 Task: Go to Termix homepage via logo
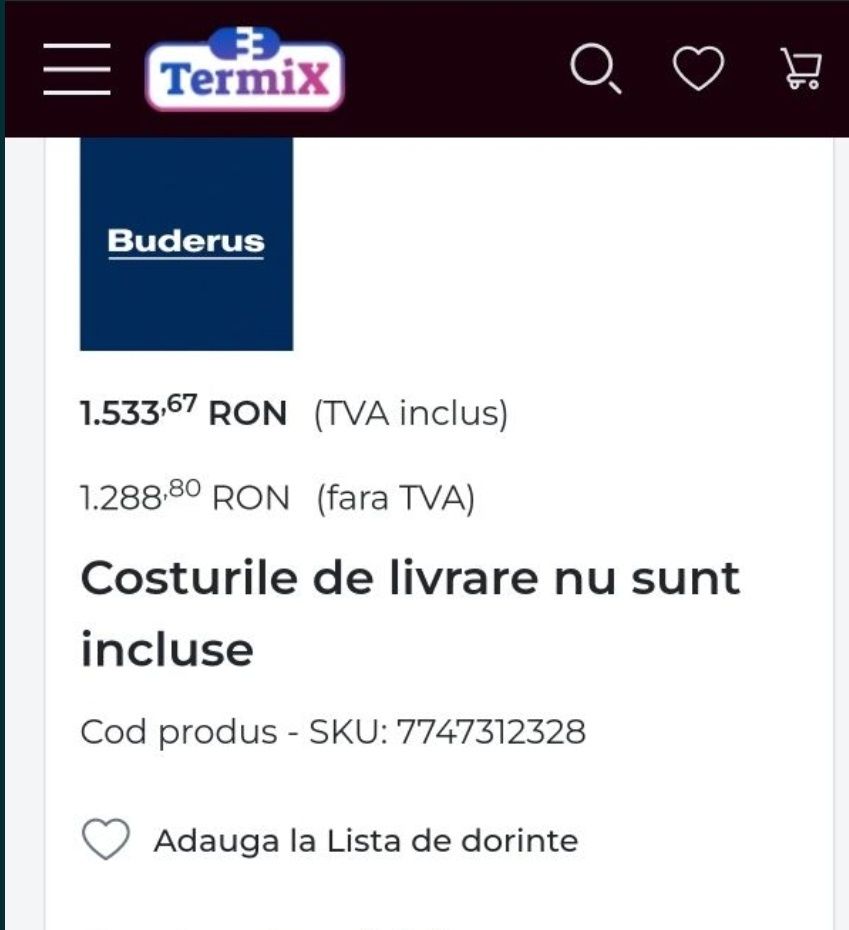(244, 69)
